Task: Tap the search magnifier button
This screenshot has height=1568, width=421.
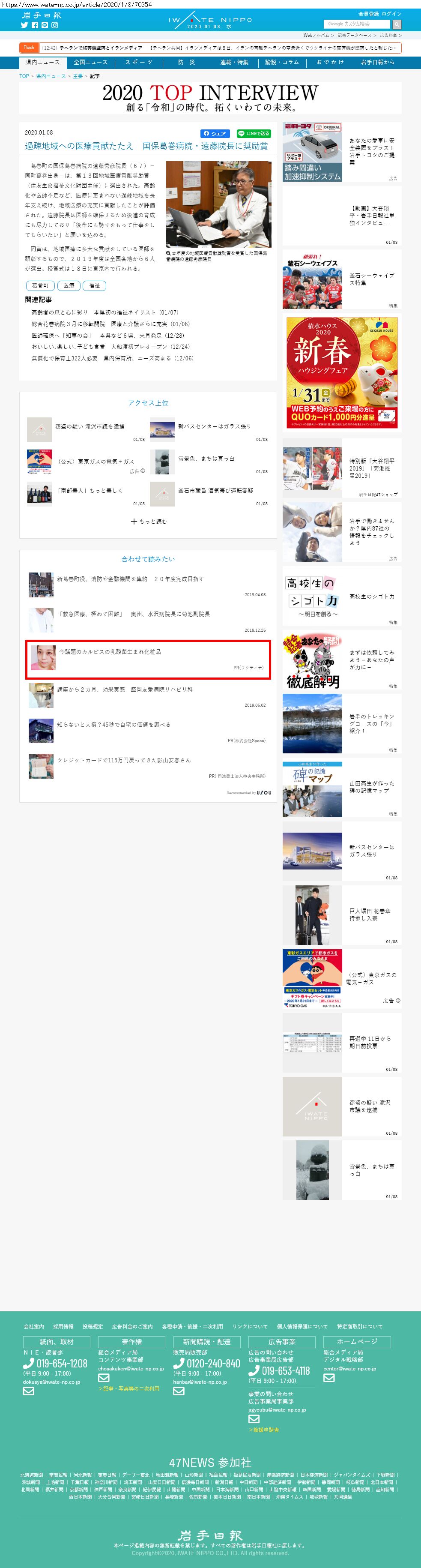Action: point(397,24)
